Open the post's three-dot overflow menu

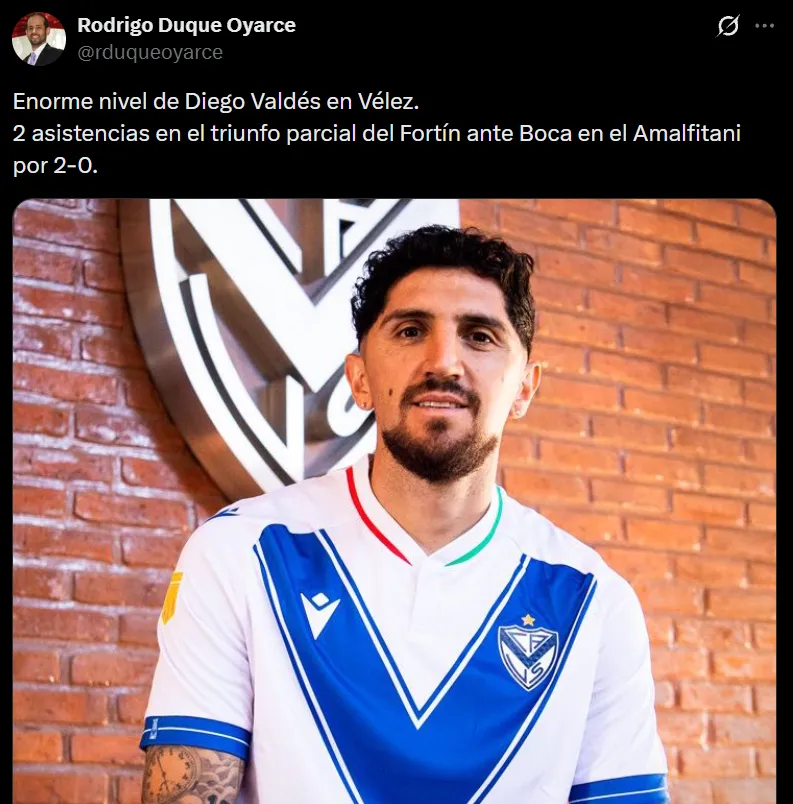[764, 26]
